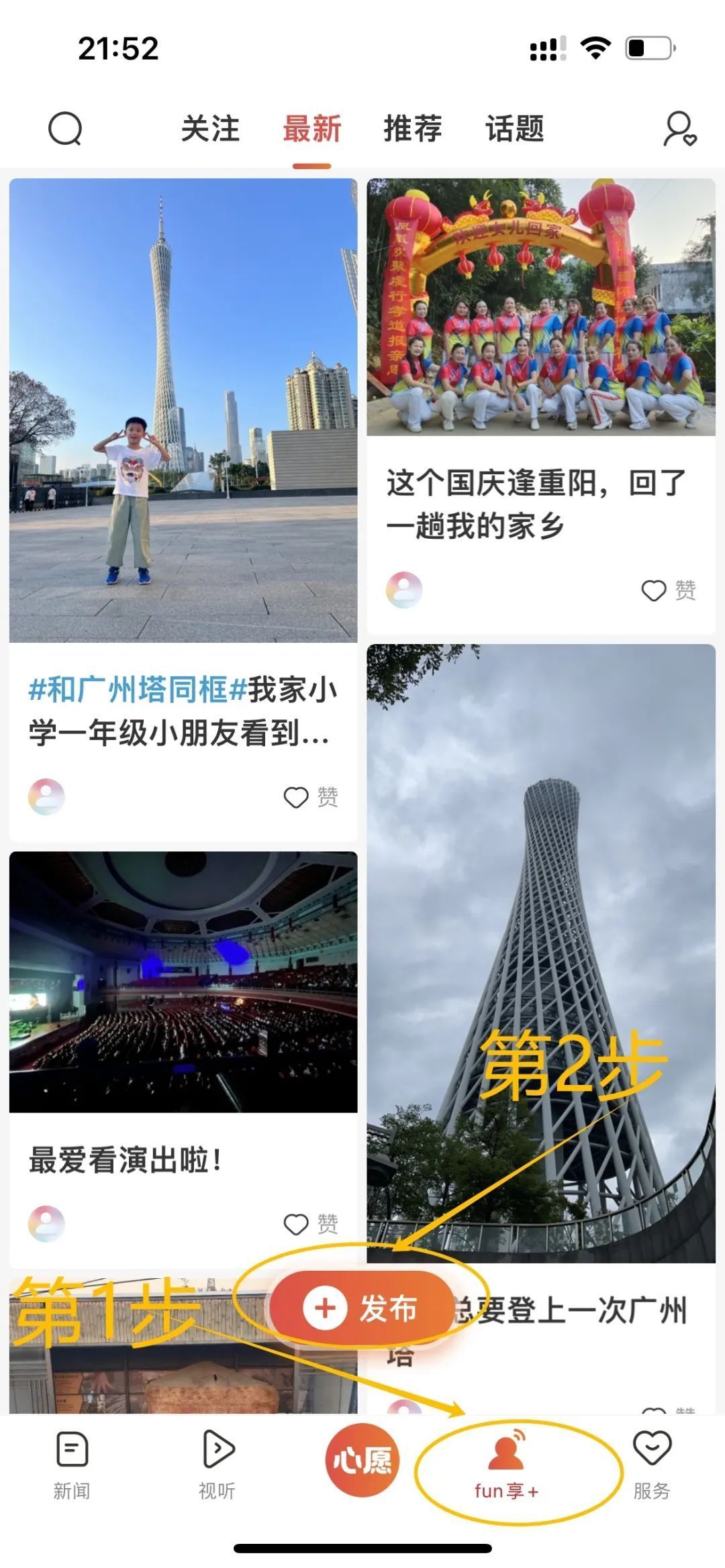Open the 最爱看演出啦 post
The height and width of the screenshot is (1568, 725).
click(x=183, y=1160)
